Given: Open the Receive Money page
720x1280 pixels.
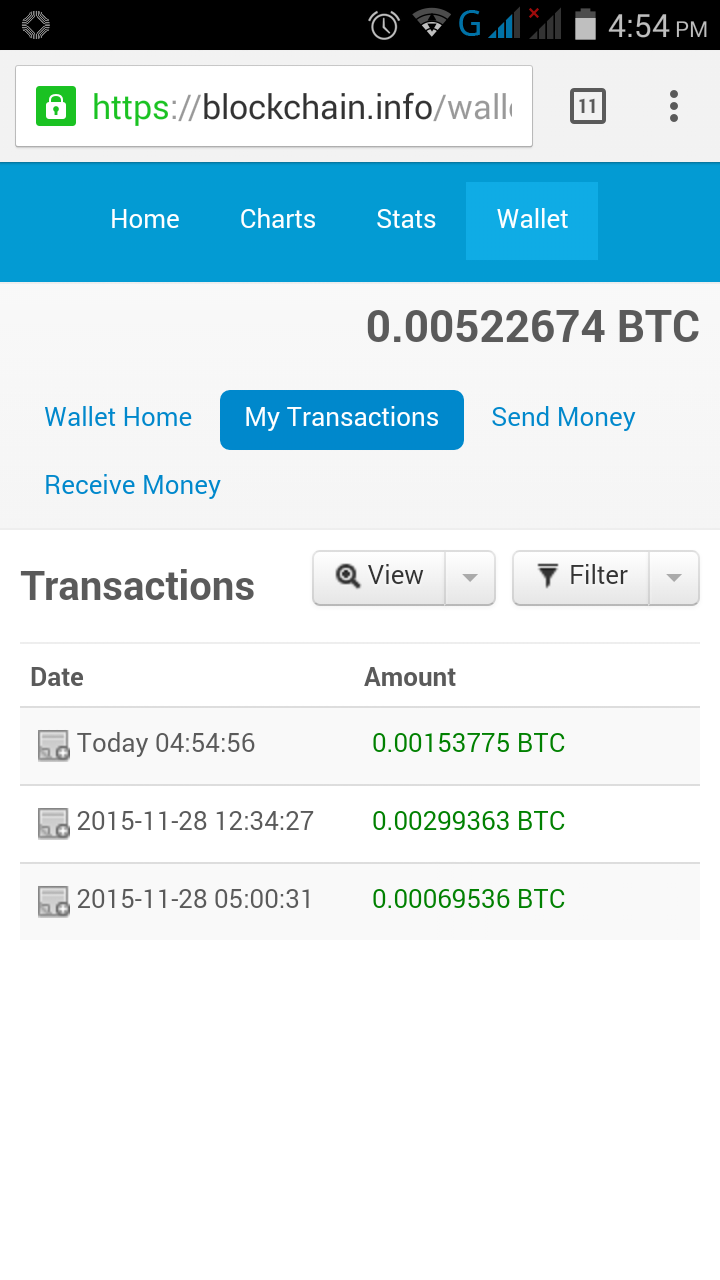Looking at the screenshot, I should click(133, 486).
